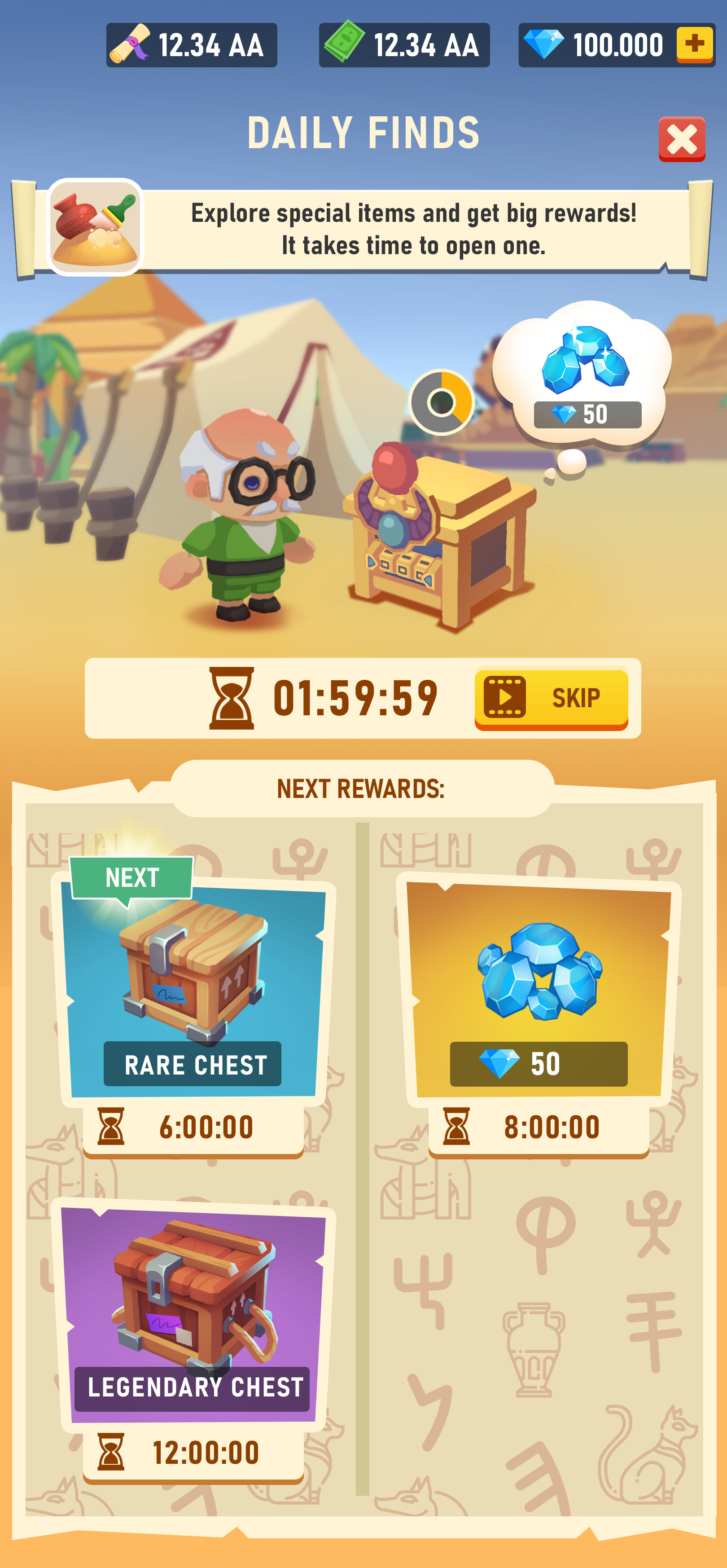Add more gems with the plus button
This screenshot has width=727, height=1568.
(x=694, y=44)
